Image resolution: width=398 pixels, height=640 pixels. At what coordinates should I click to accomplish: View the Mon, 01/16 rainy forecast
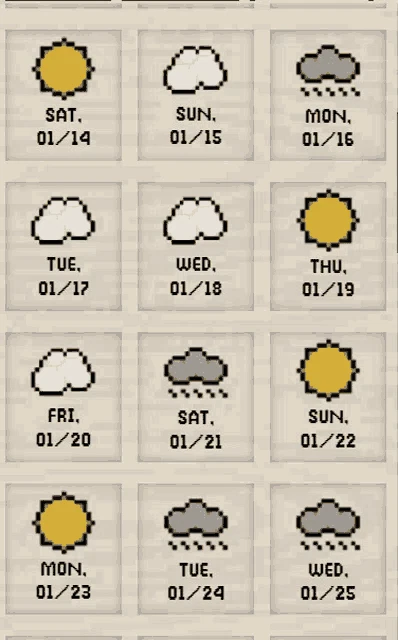tap(328, 95)
